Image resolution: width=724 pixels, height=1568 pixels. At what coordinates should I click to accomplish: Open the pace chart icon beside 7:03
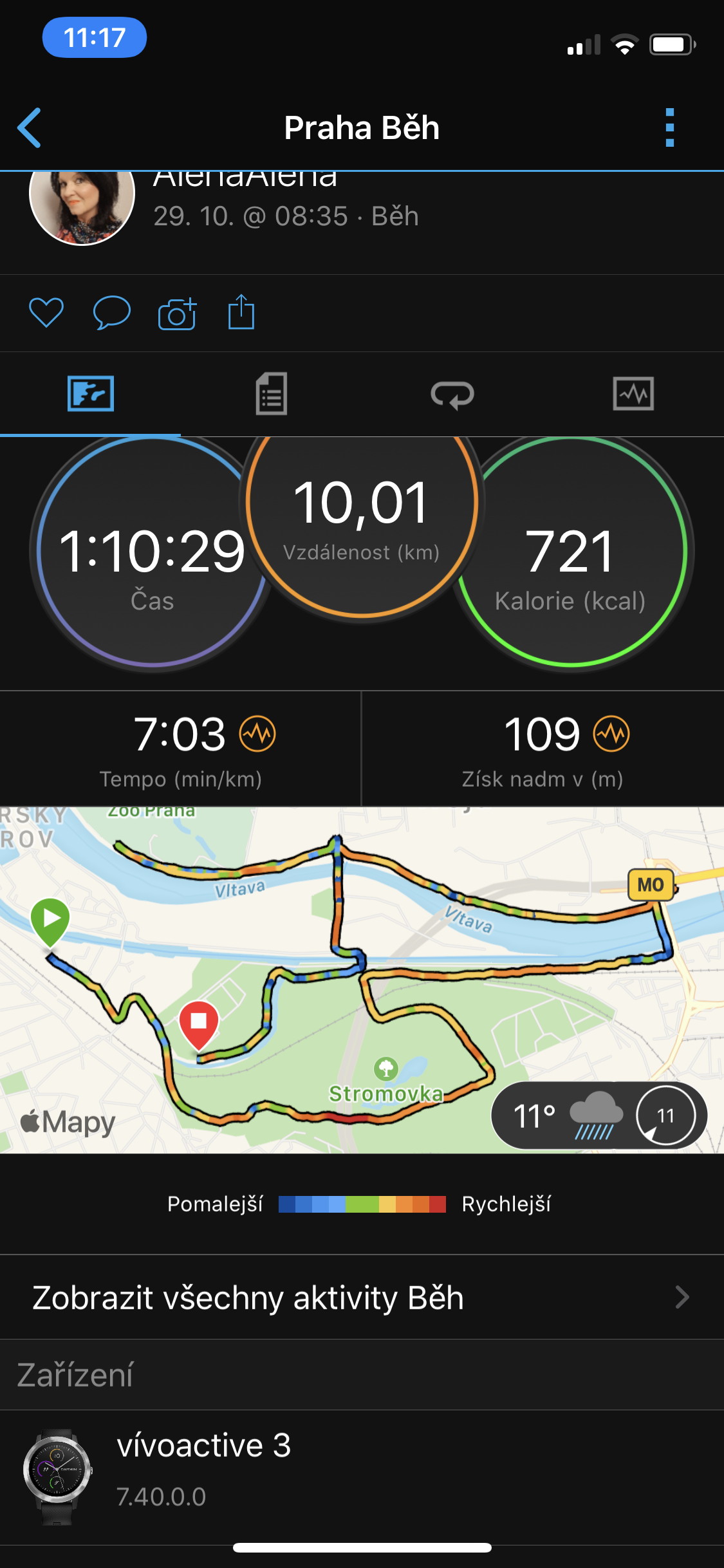click(x=257, y=734)
